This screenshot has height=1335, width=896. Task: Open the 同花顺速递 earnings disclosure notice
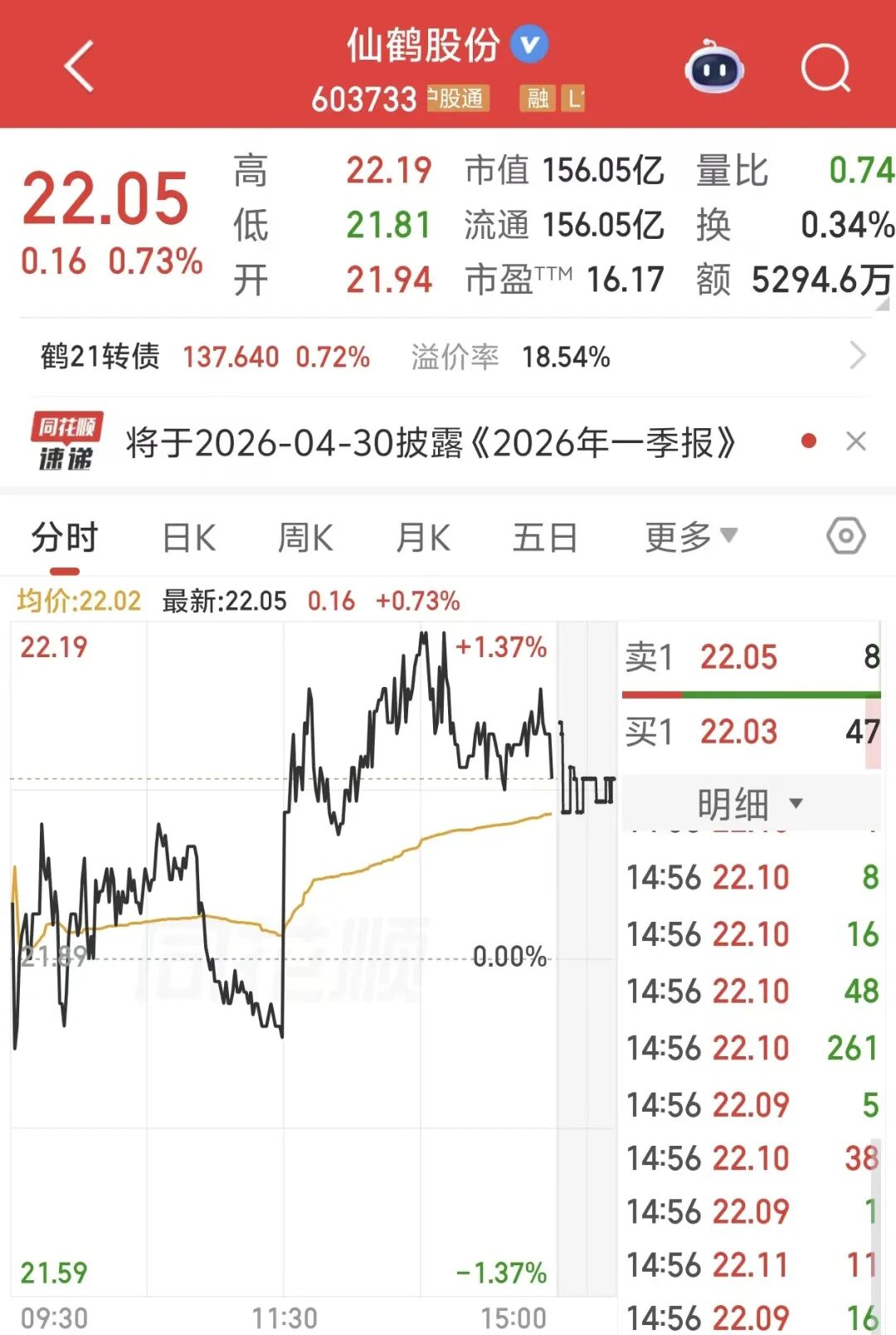pyautogui.click(x=430, y=443)
